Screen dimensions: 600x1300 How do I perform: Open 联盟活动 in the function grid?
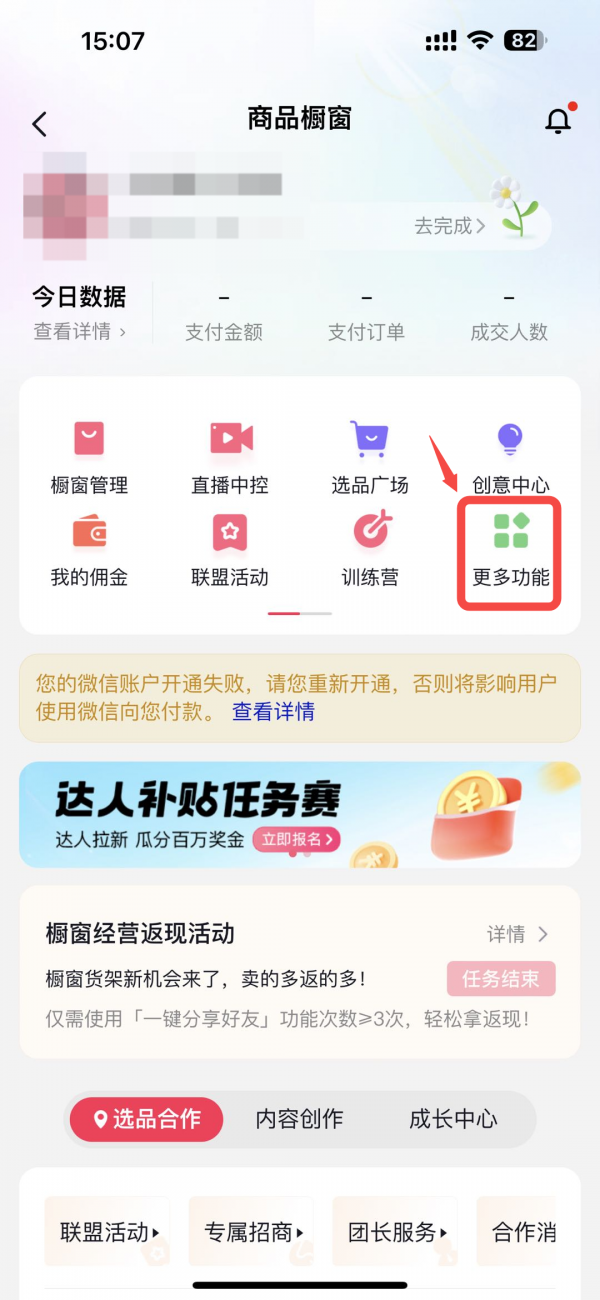tap(230, 549)
